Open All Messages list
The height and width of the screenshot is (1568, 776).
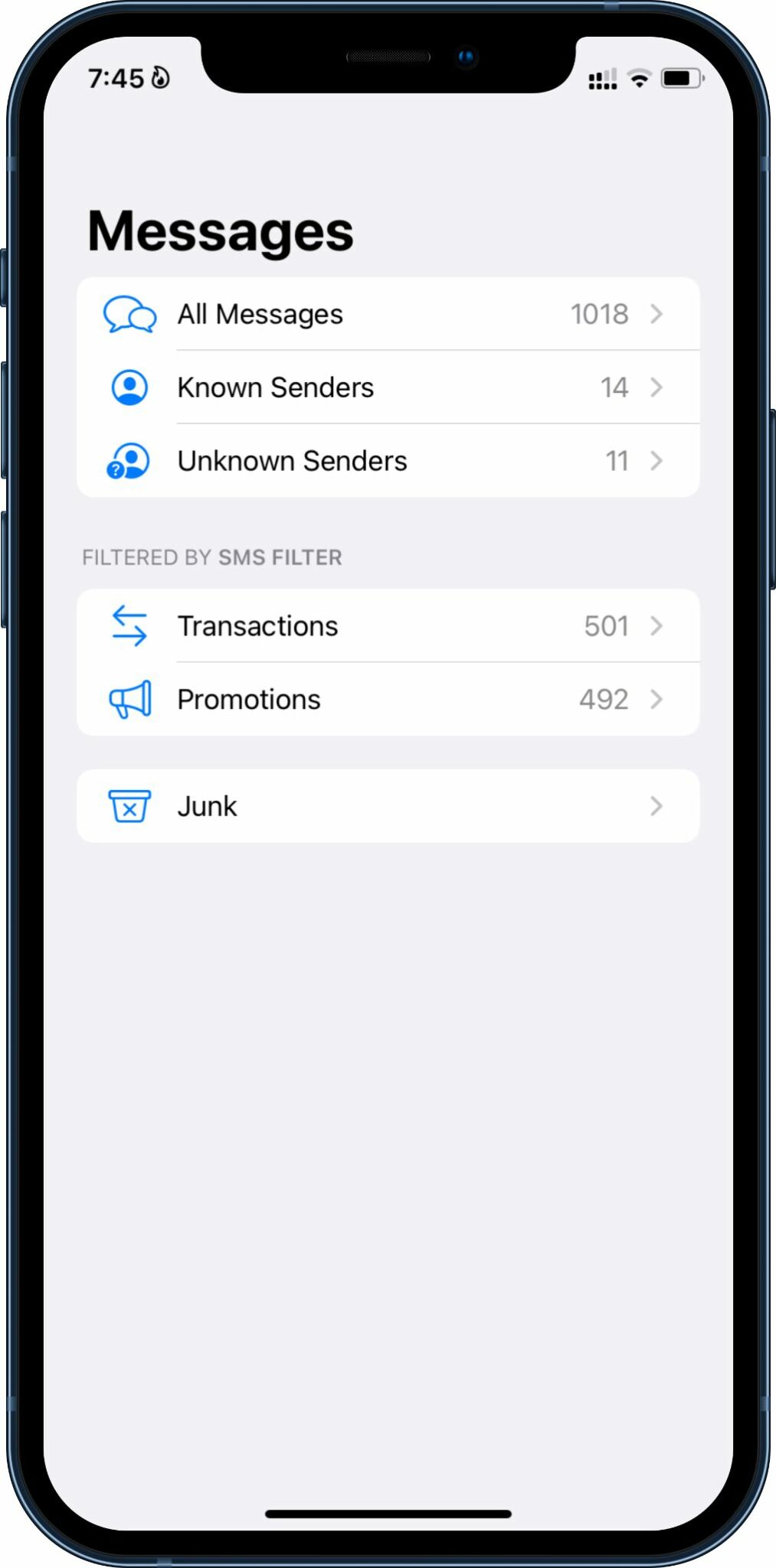(x=387, y=314)
